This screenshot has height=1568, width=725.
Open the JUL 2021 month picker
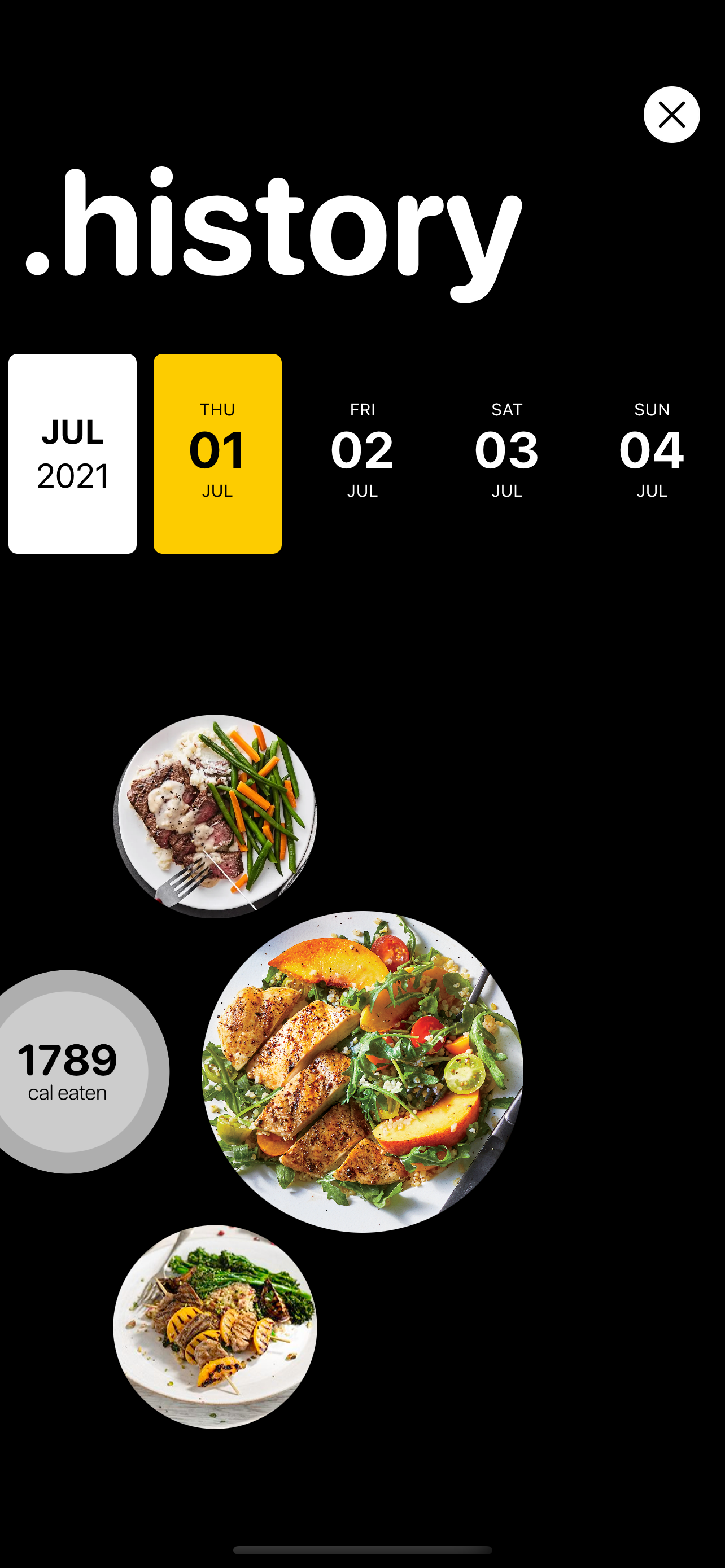click(72, 453)
